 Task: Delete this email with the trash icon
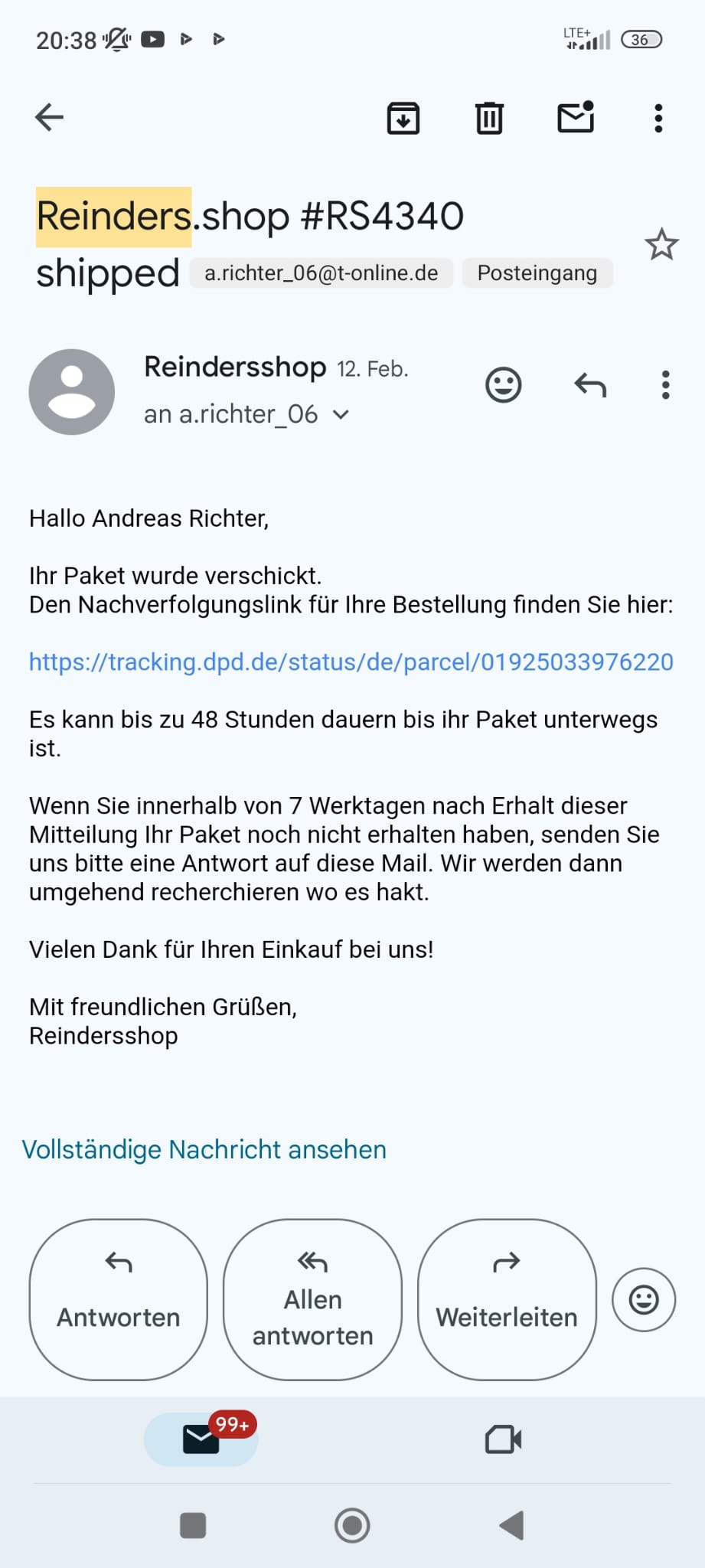(489, 118)
